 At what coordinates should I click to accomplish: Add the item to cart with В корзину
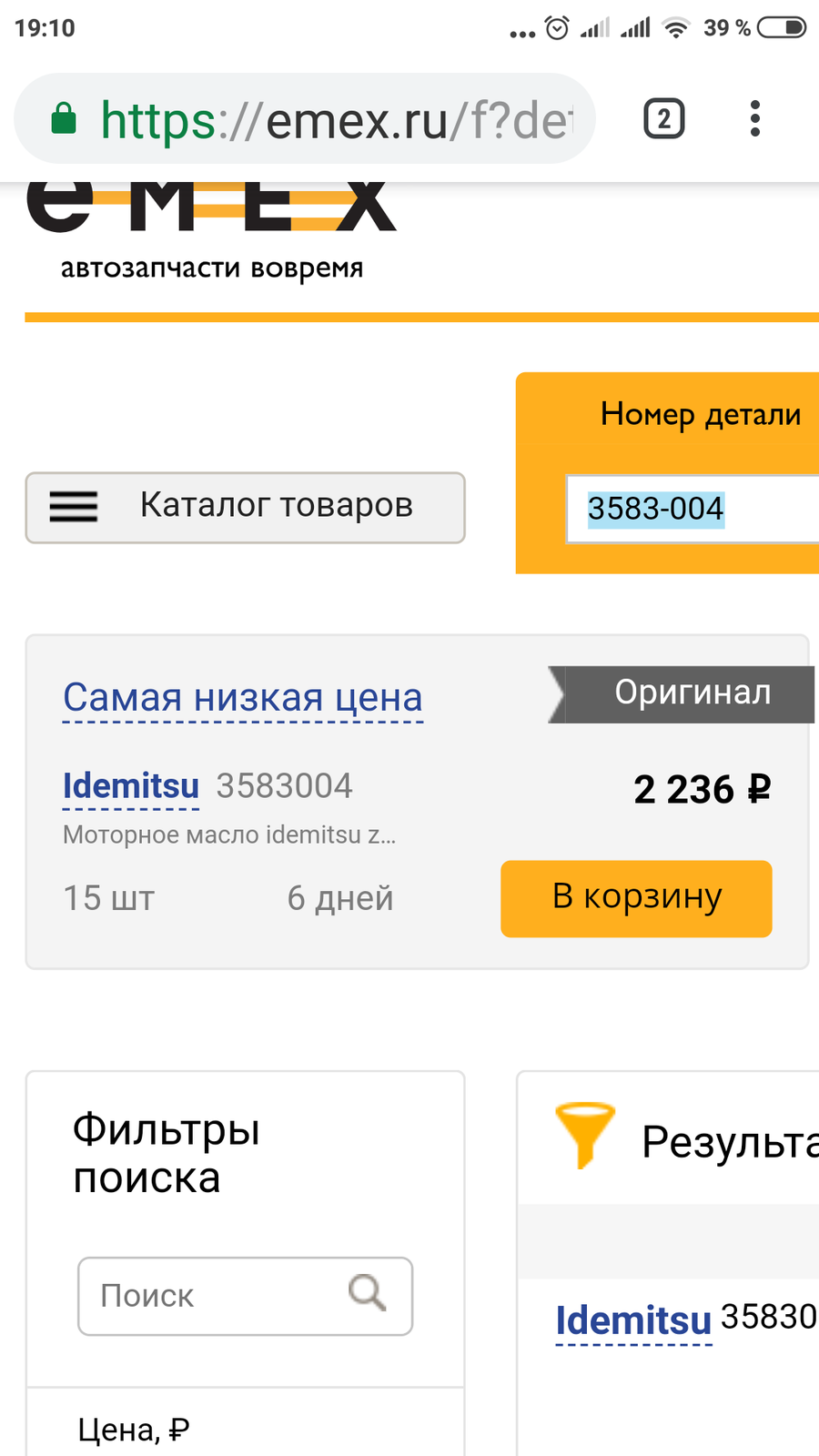click(x=636, y=898)
